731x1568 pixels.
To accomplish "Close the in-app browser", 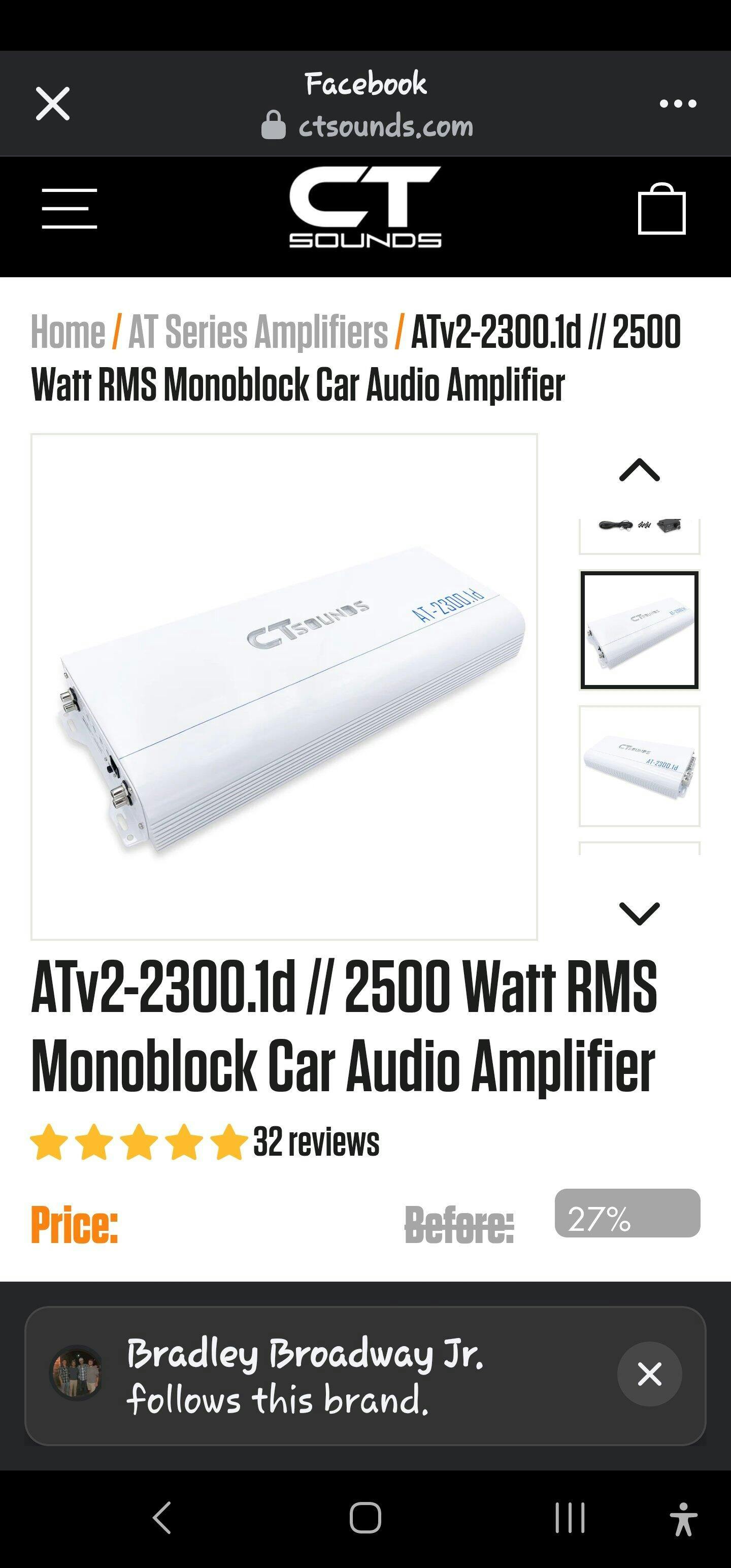I will tap(53, 104).
